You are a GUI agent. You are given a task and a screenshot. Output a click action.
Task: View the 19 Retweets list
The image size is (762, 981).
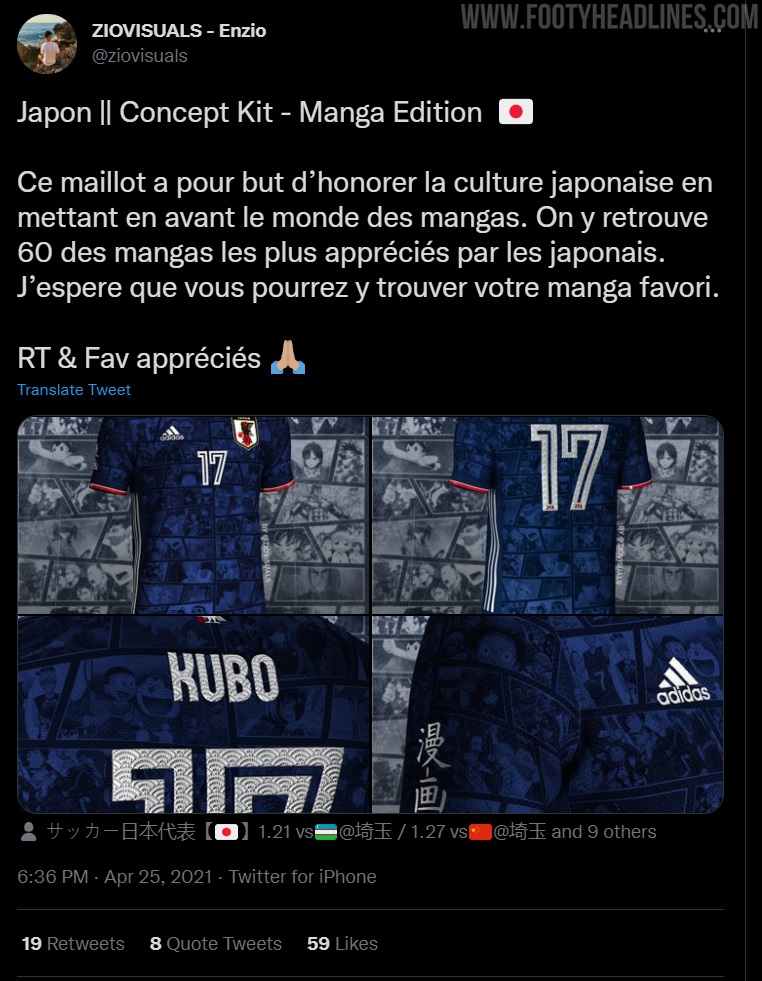[x=73, y=944]
